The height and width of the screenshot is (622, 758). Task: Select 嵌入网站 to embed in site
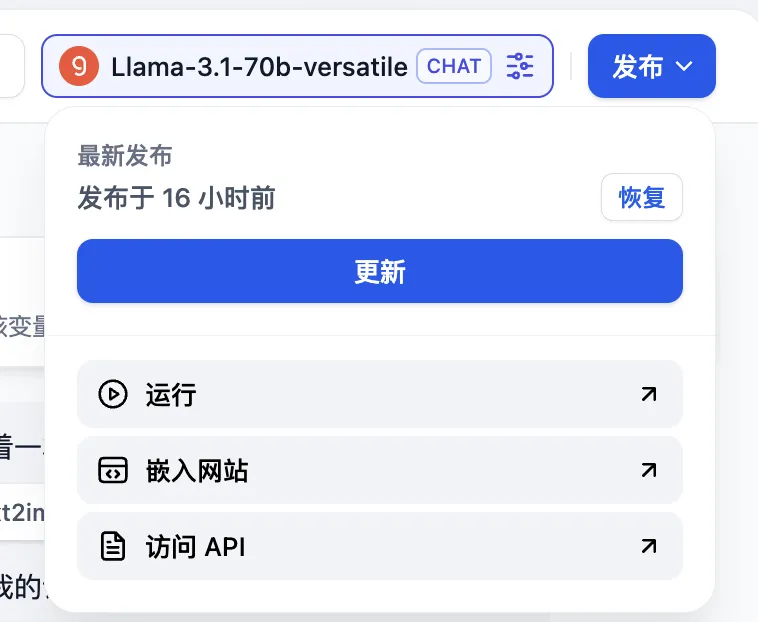click(380, 470)
